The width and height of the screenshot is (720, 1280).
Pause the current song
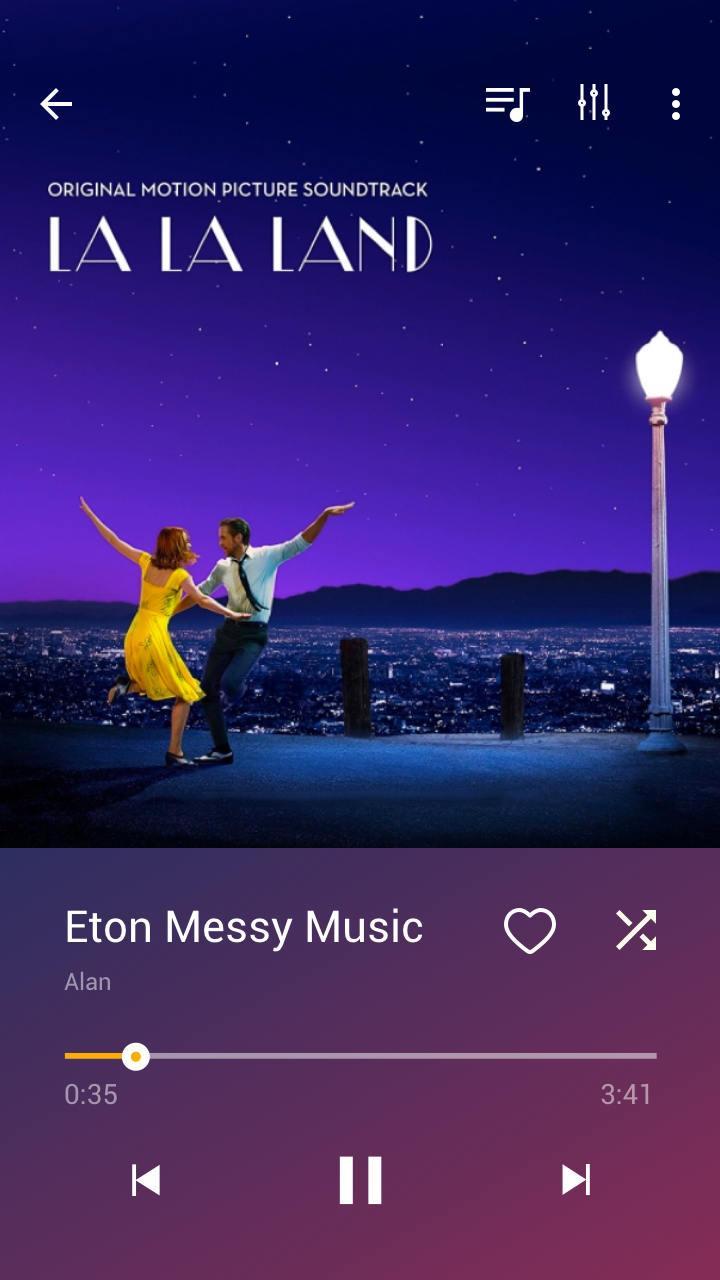(x=360, y=1180)
